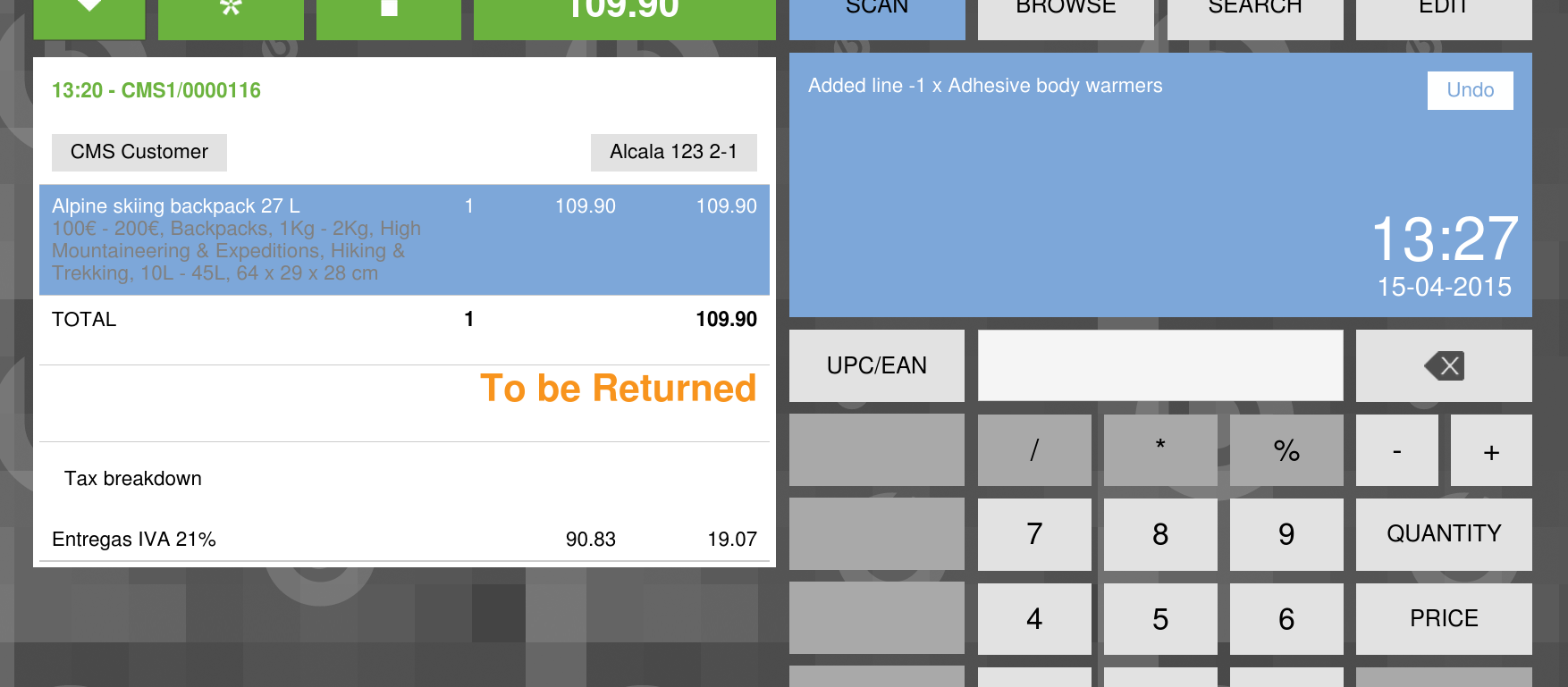The image size is (1568, 687).
Task: Tap the UPC/EAN button
Action: tap(876, 365)
